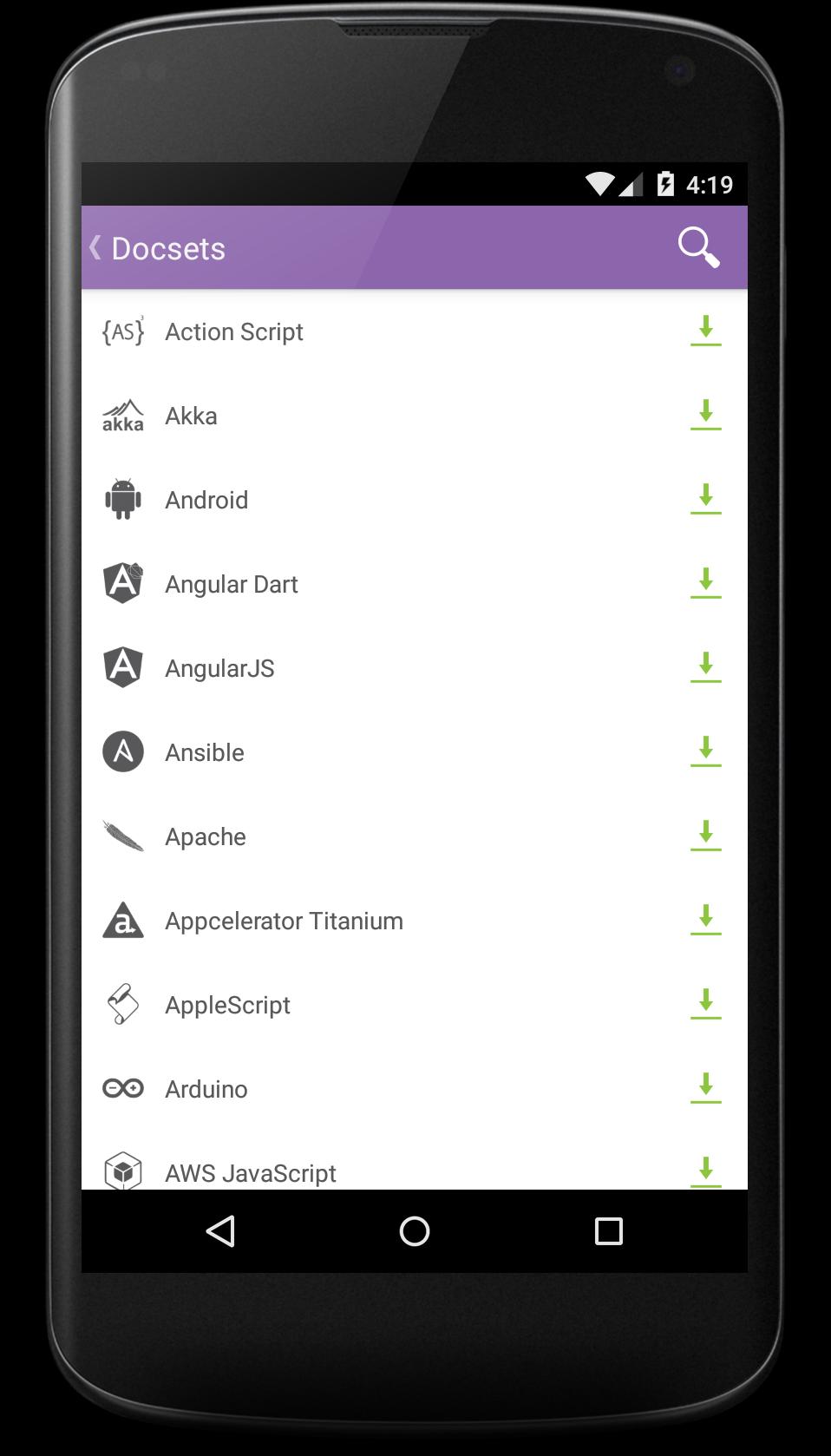Download the Angular Dart docset
831x1456 pixels.
(x=705, y=584)
